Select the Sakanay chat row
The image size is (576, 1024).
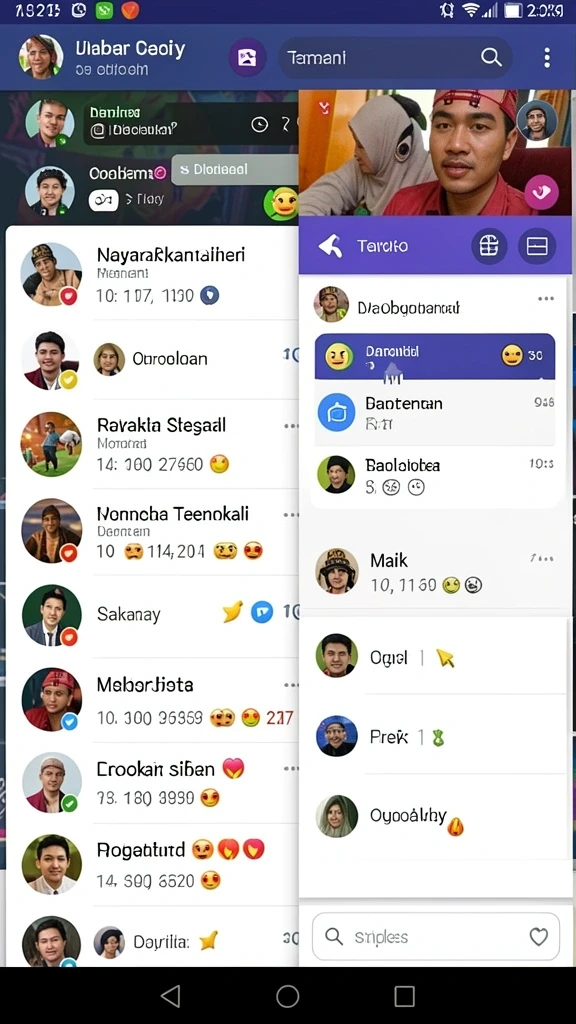[153, 614]
